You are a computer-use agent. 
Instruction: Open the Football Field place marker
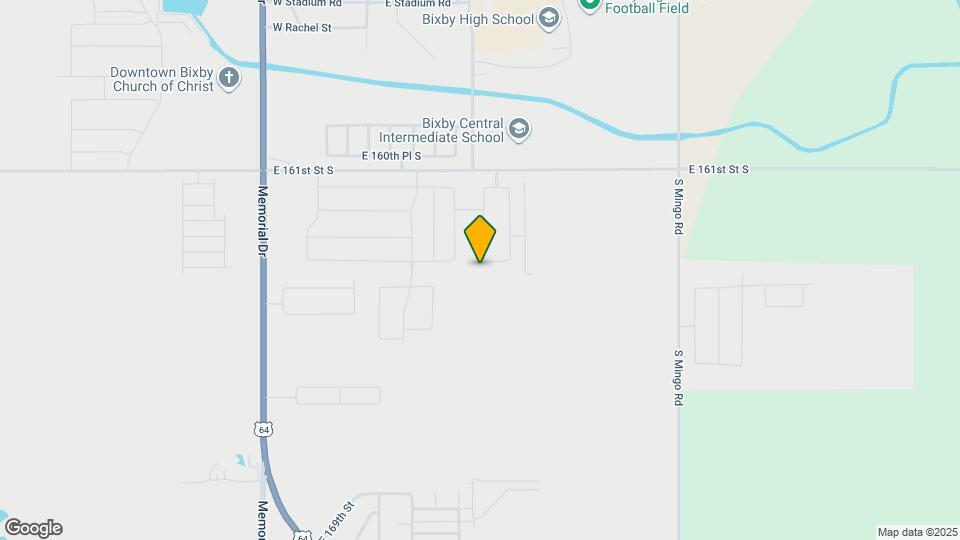(x=590, y=4)
